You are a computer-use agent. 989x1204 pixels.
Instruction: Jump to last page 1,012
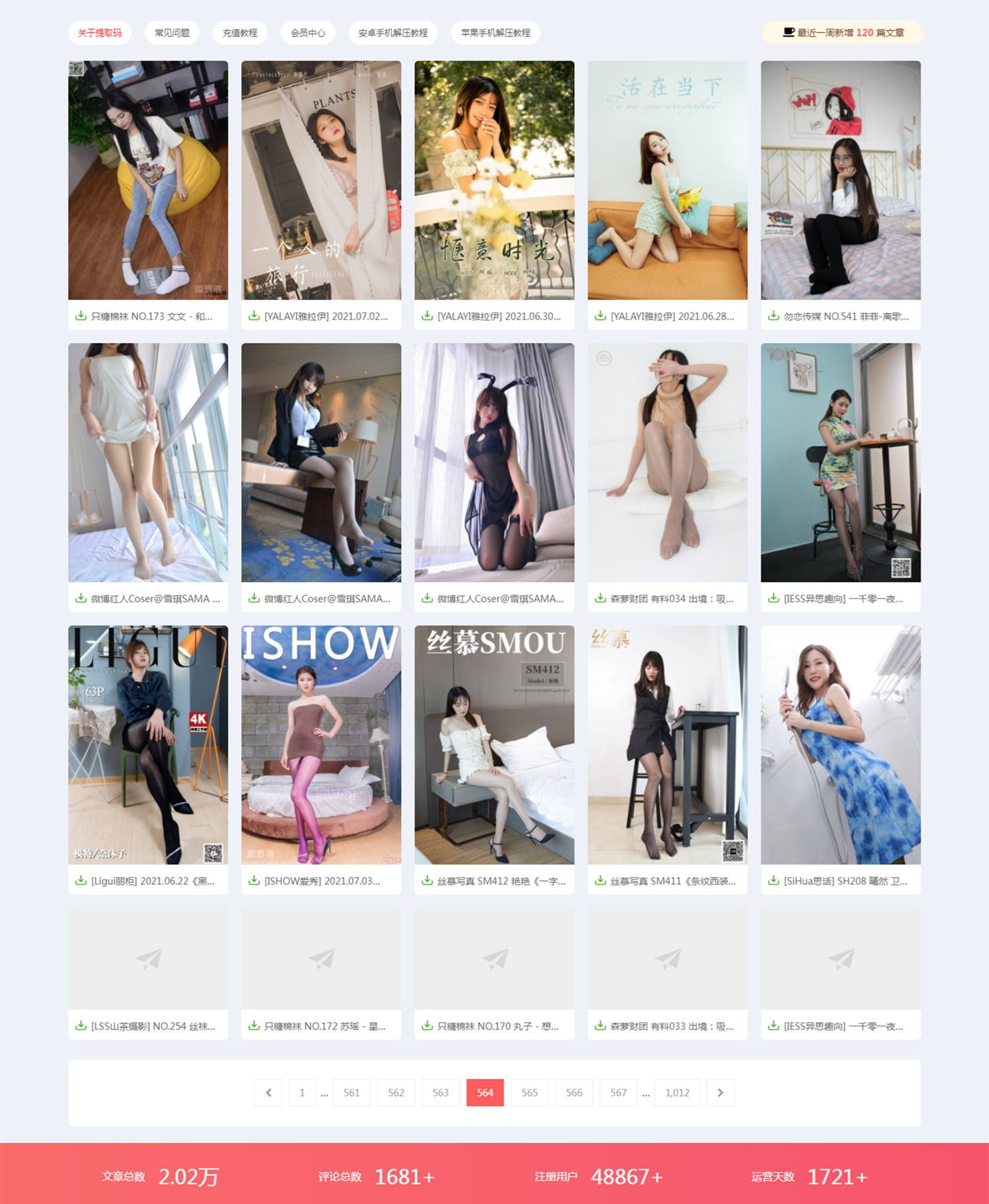[677, 1093]
